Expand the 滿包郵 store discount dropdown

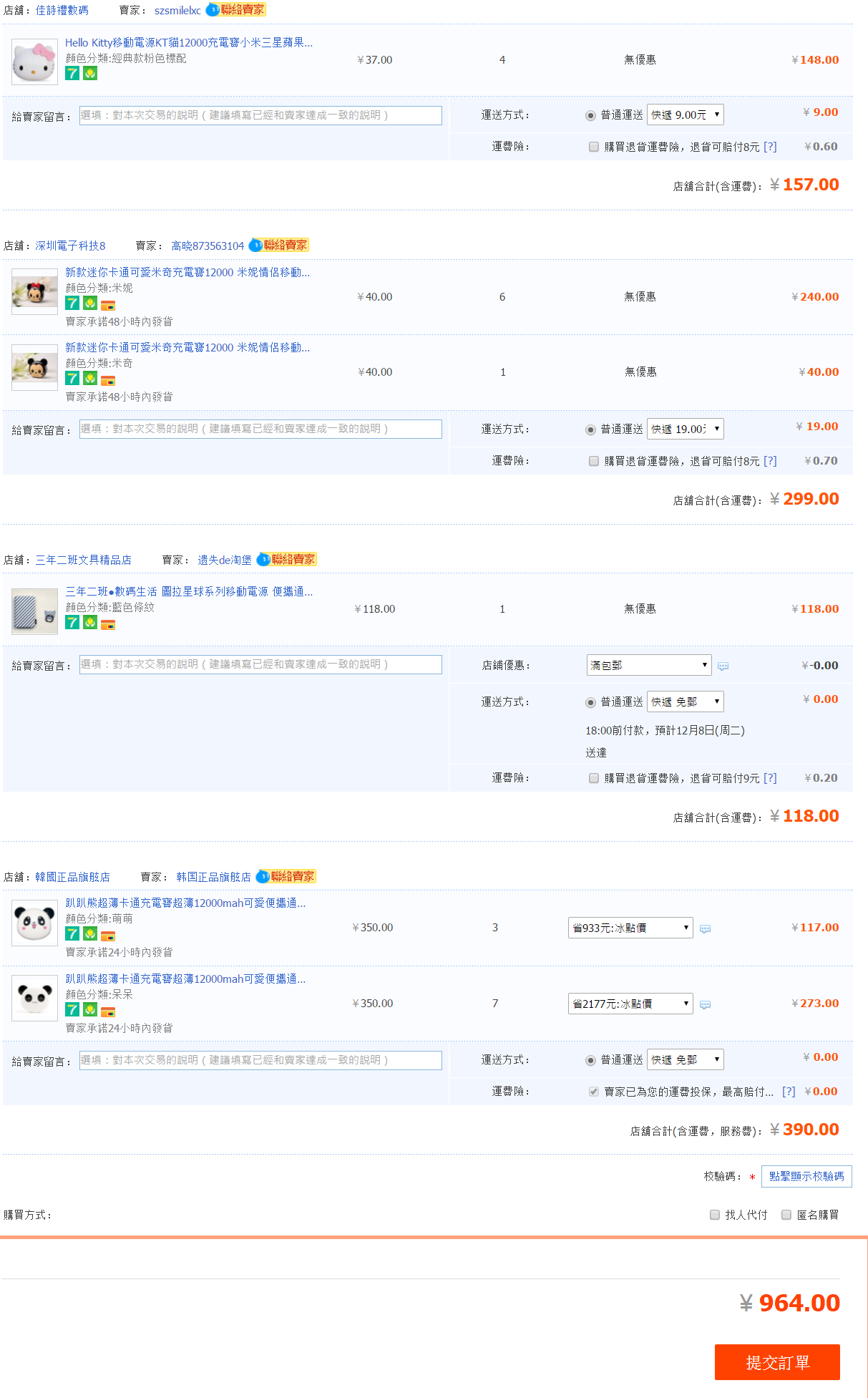click(x=648, y=665)
